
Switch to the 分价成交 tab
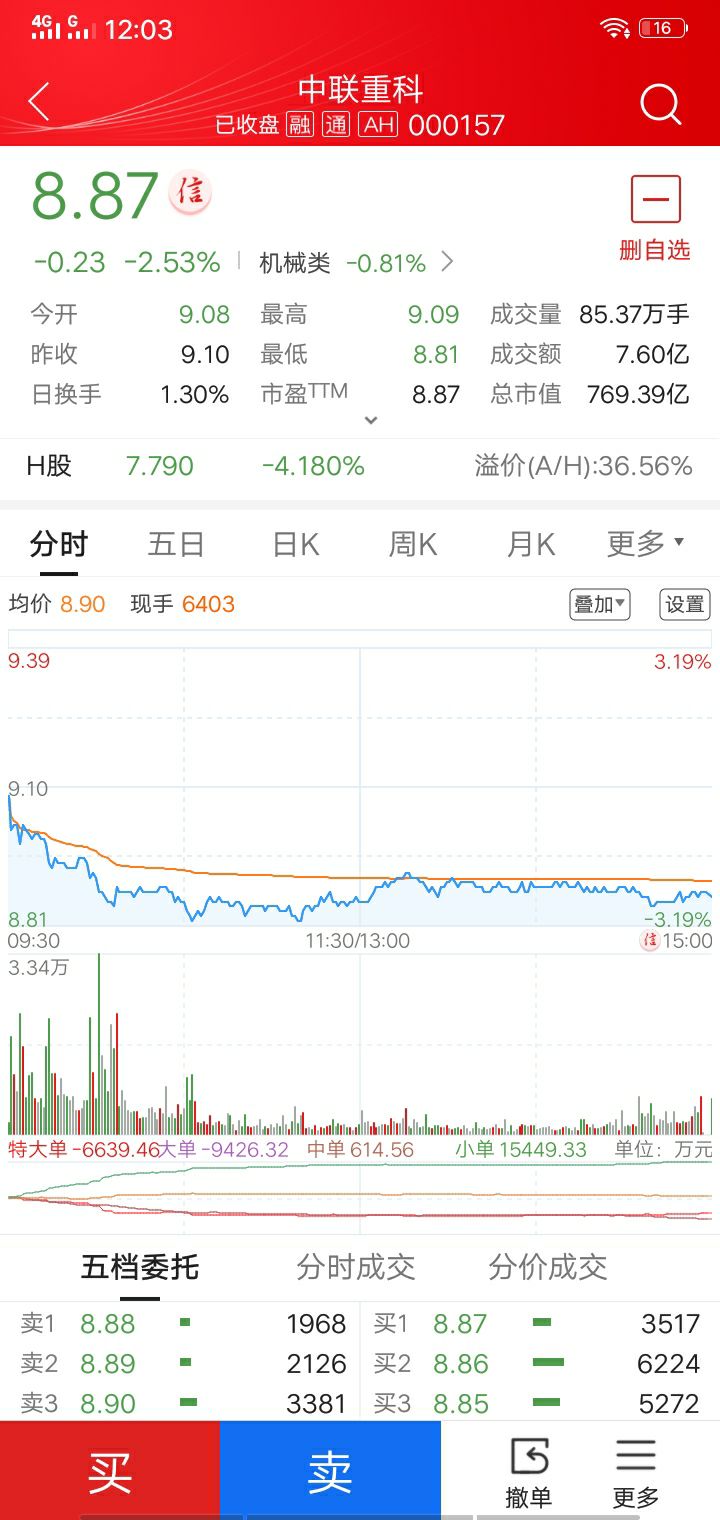pyautogui.click(x=548, y=1268)
